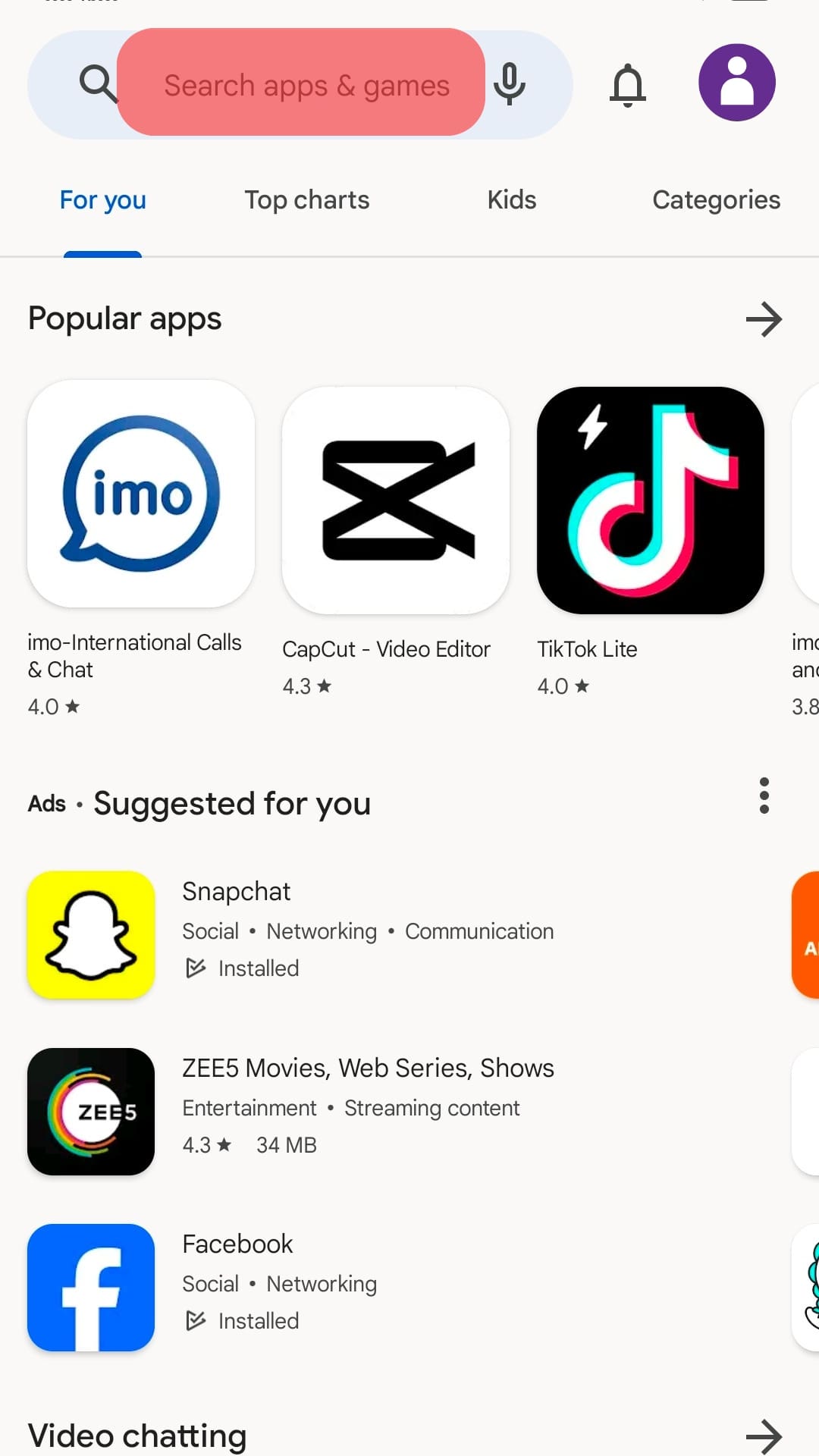Open the TikTok Lite app page
Screen dimensions: 819x1456
coord(650,500)
